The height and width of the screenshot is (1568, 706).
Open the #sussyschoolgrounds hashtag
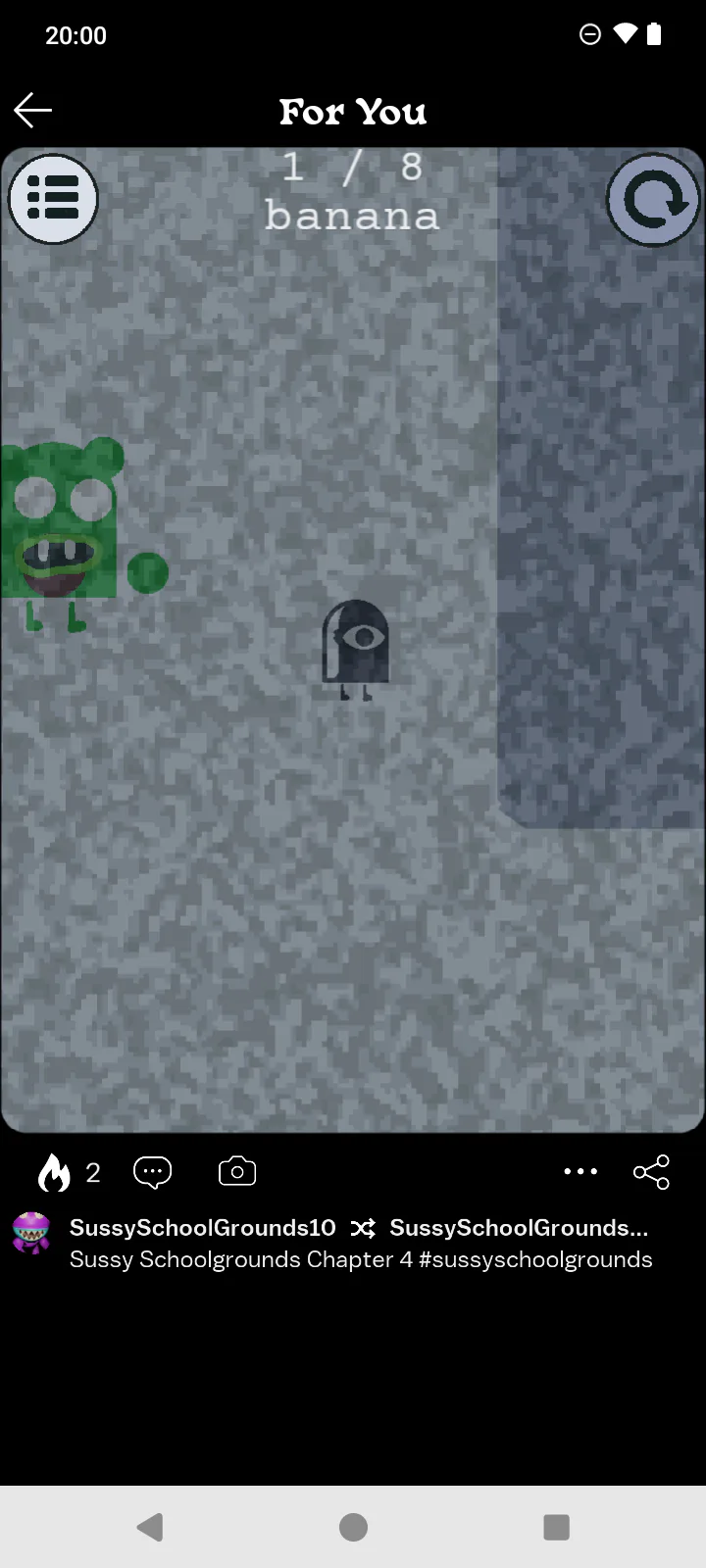click(x=535, y=1259)
